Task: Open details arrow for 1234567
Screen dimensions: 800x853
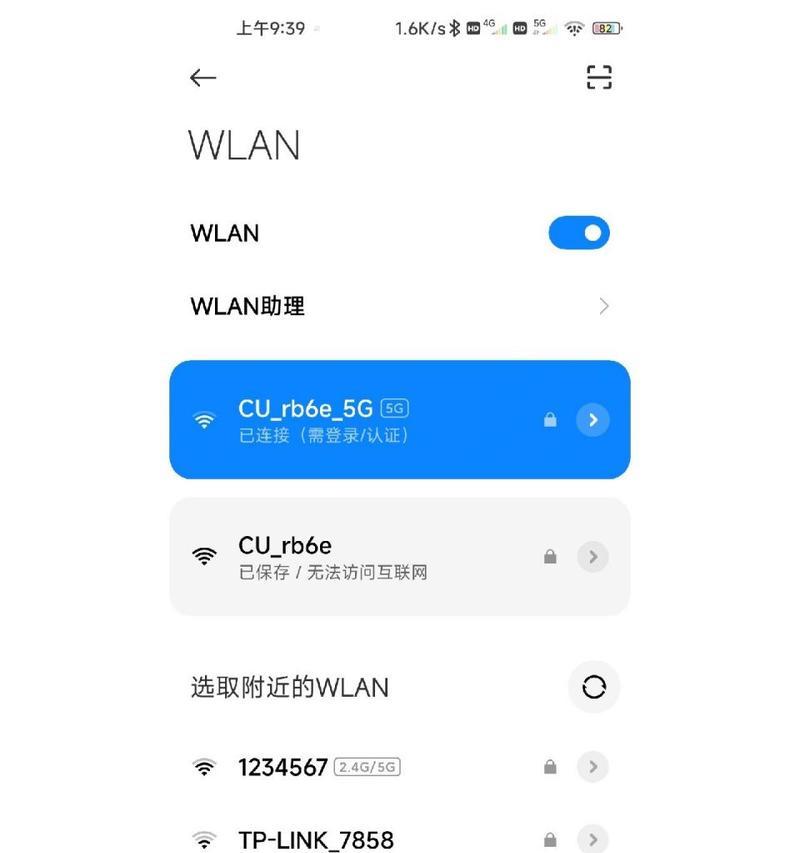Action: pyautogui.click(x=593, y=767)
